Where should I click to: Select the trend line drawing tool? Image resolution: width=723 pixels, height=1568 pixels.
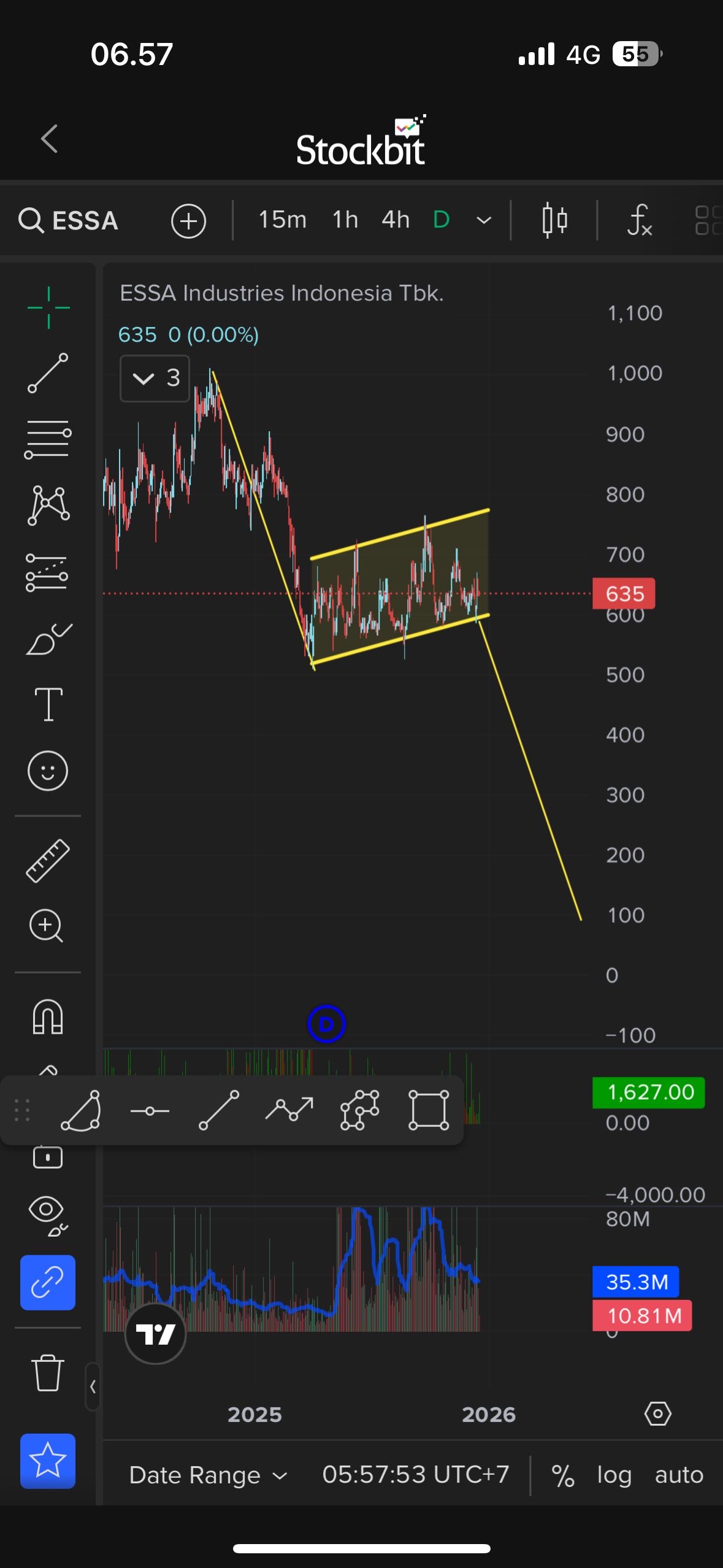click(48, 373)
